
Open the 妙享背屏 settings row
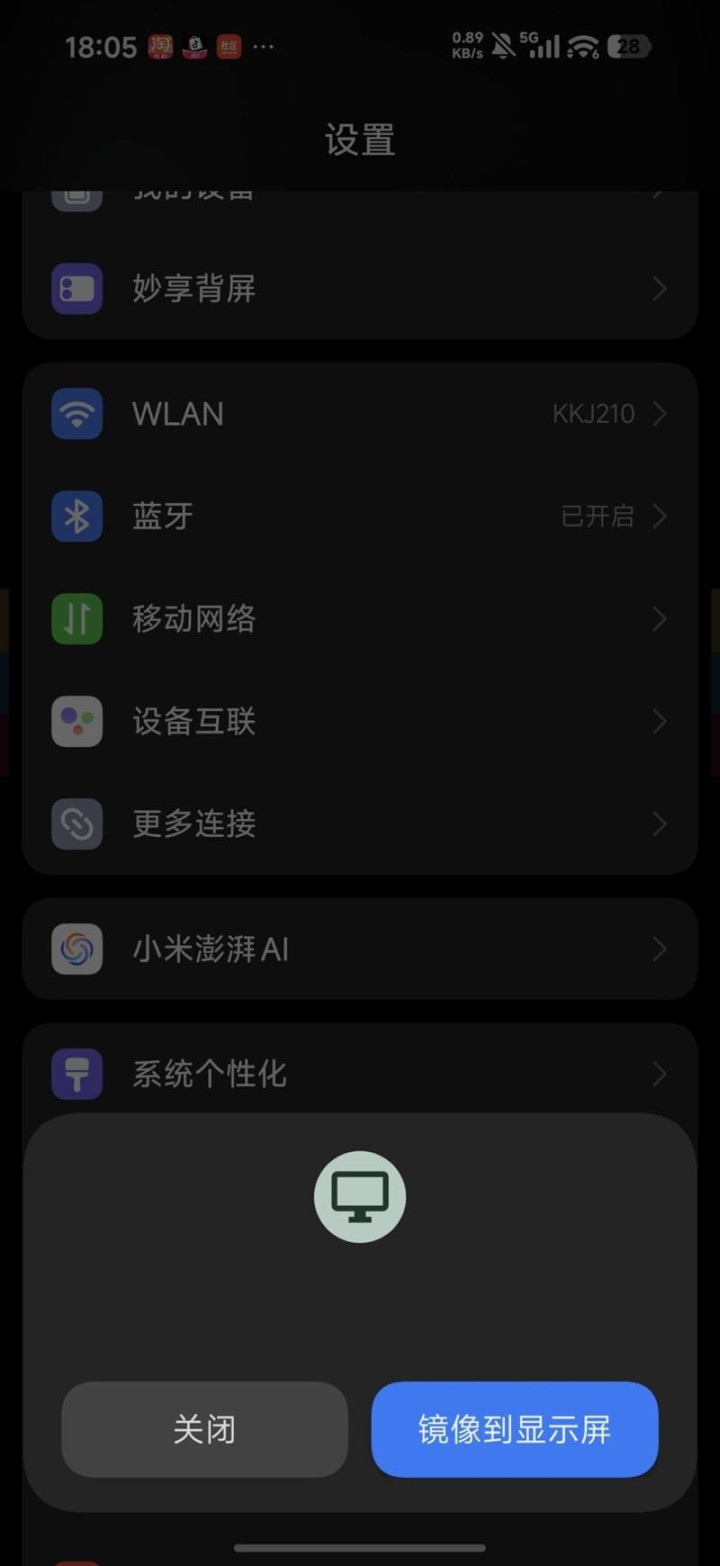click(x=360, y=289)
